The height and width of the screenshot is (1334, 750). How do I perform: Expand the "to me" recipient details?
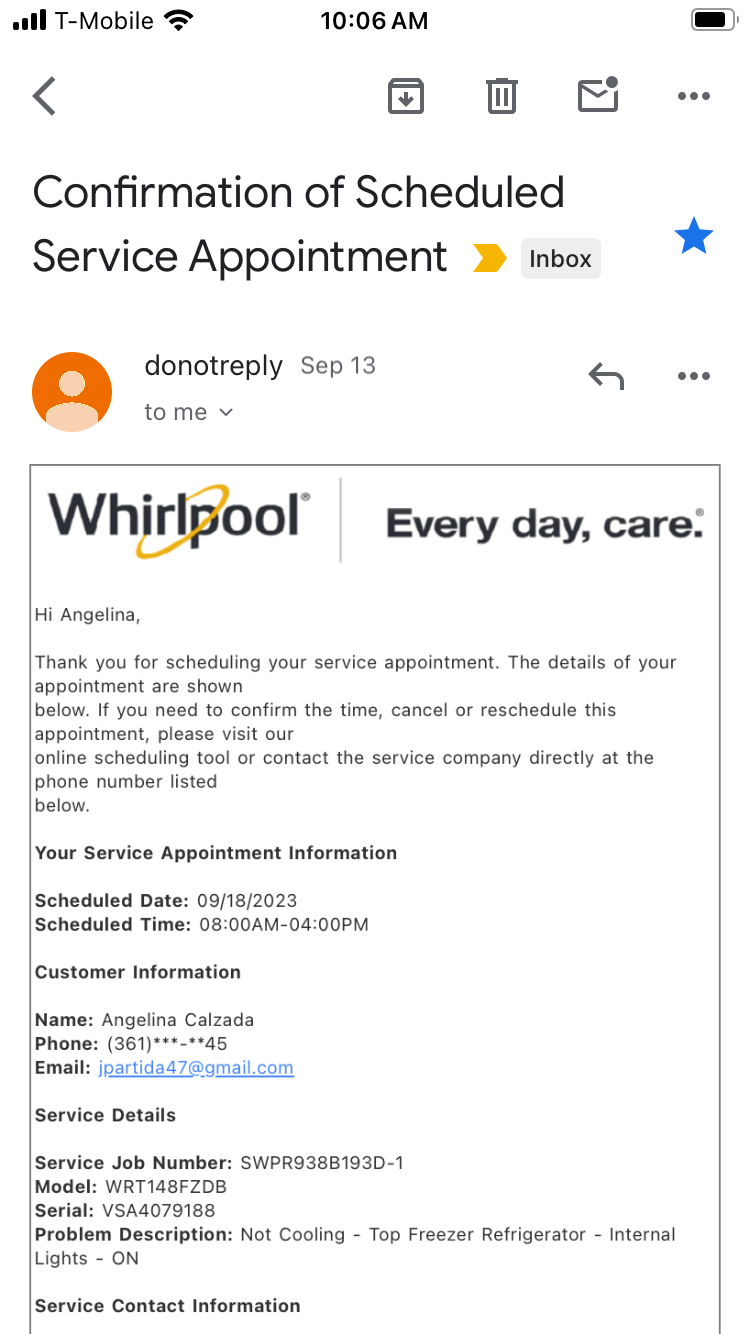tap(188, 412)
